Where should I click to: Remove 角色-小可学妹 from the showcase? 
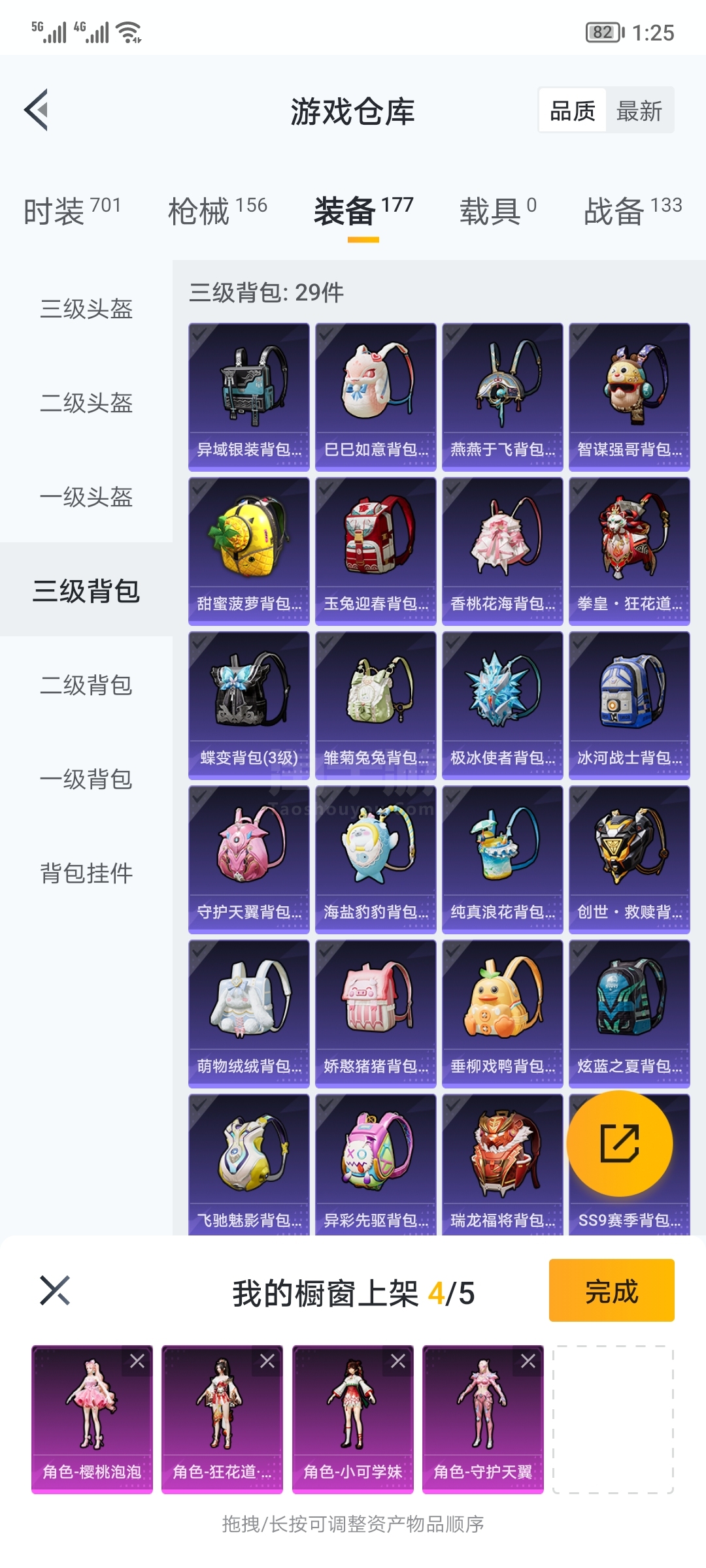point(398,1361)
